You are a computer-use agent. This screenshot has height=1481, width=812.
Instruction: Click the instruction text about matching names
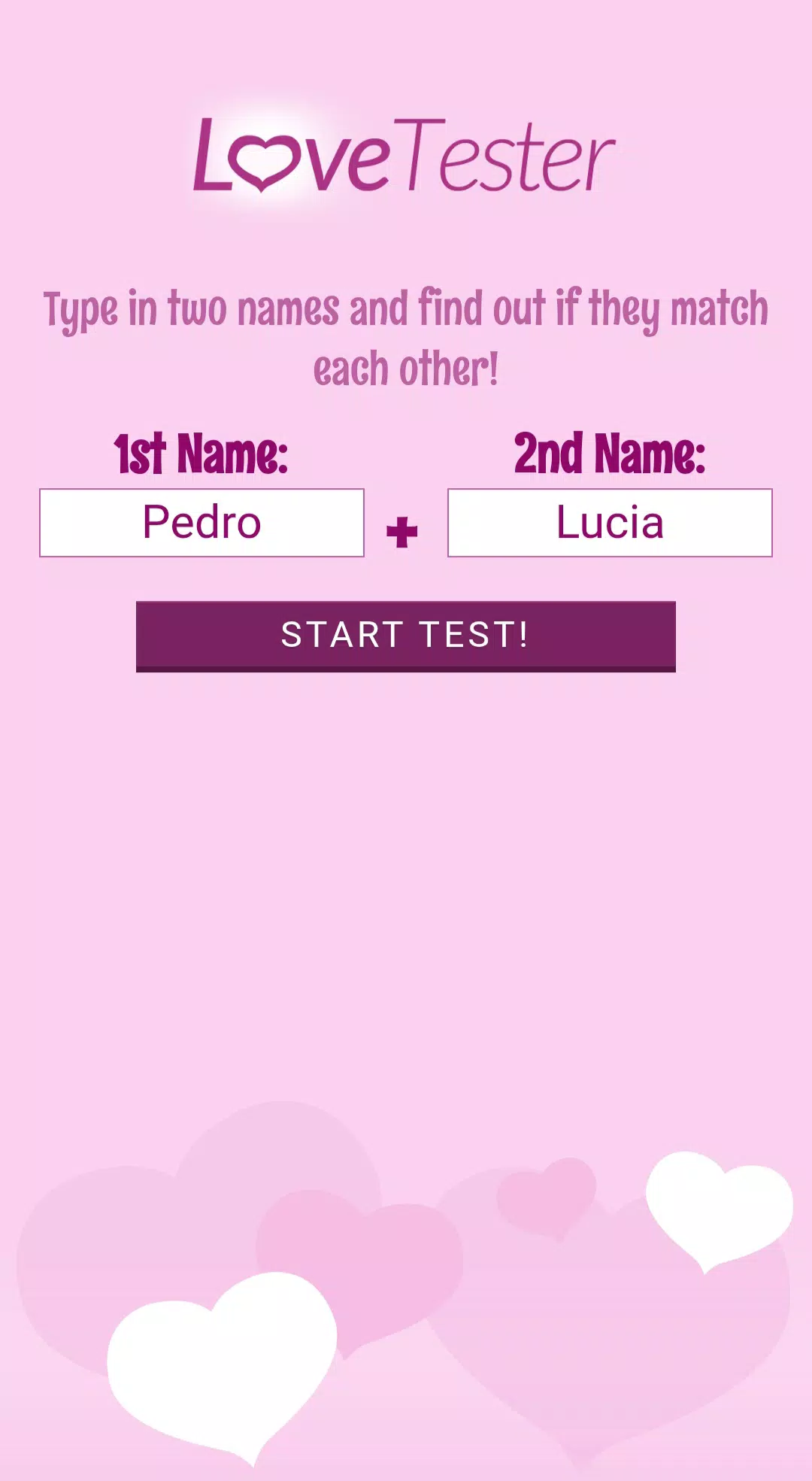pyautogui.click(x=406, y=335)
